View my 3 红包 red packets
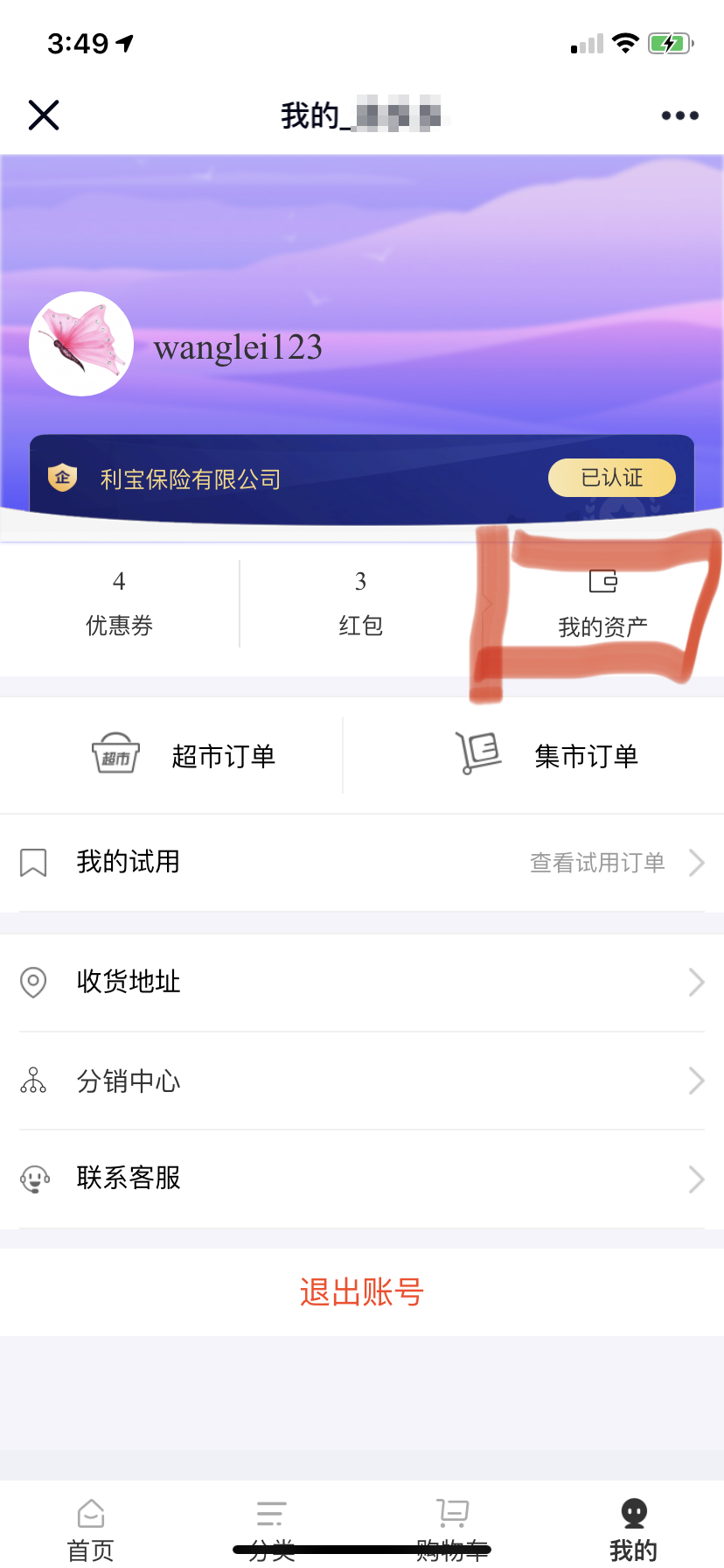 coord(360,604)
